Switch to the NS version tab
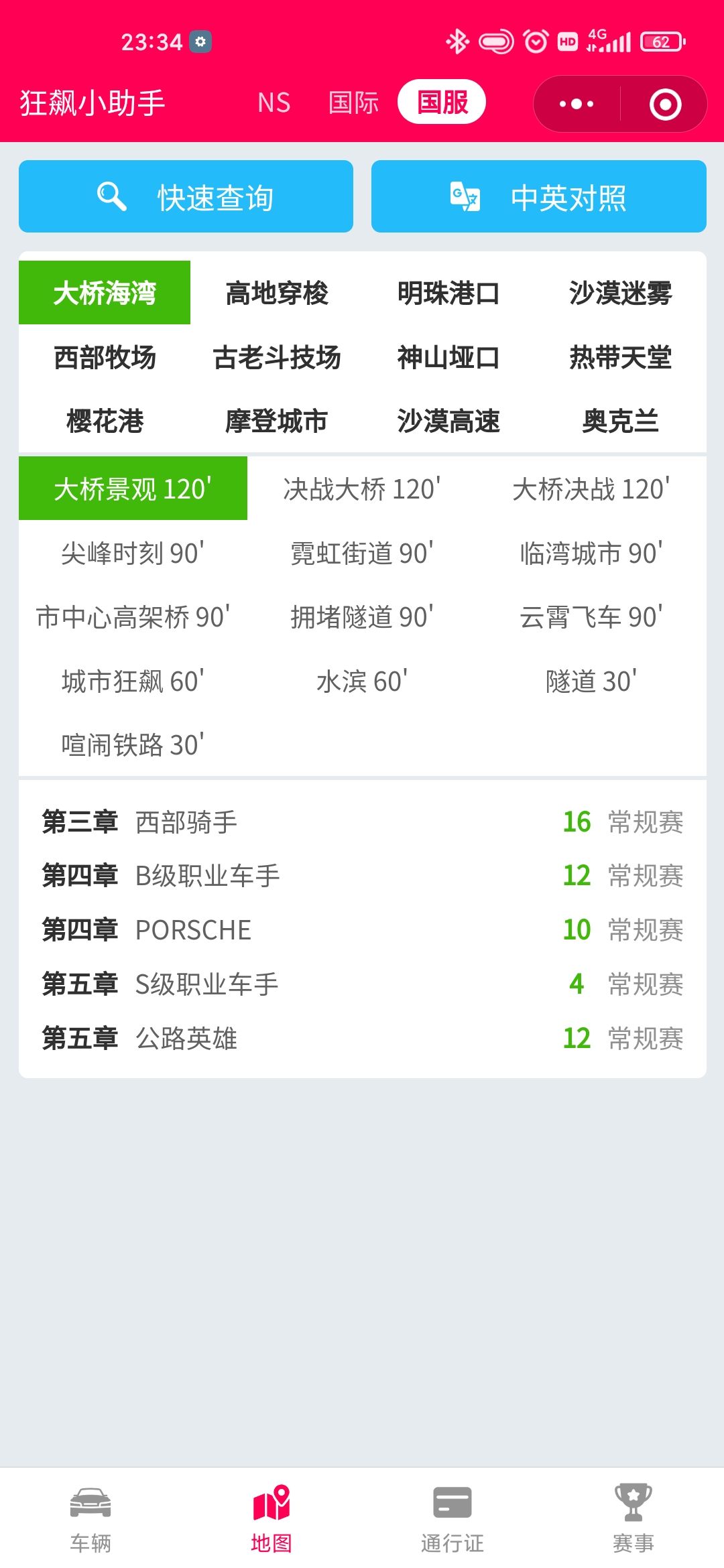 274,103
